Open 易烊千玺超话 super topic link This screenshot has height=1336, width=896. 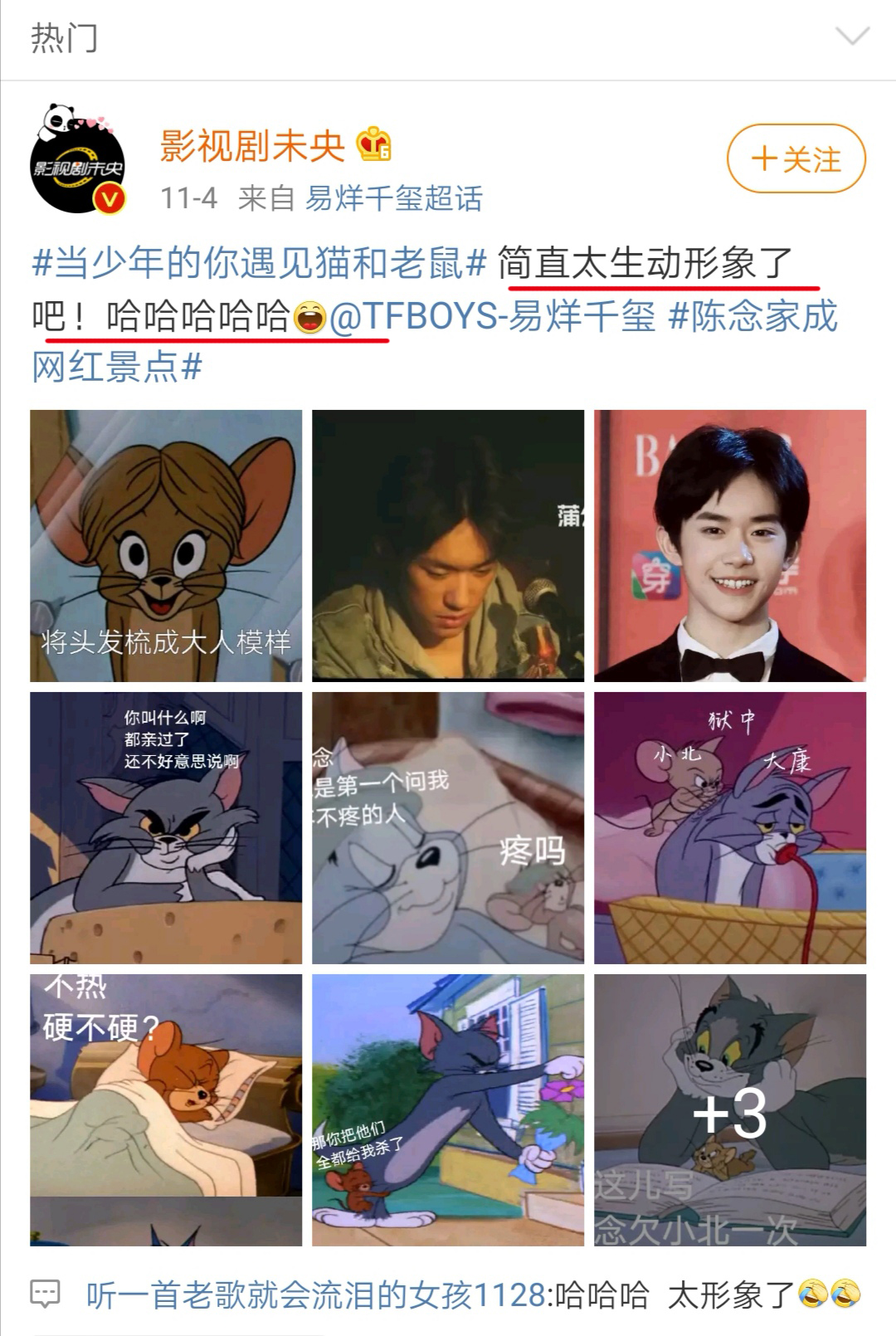point(394,198)
